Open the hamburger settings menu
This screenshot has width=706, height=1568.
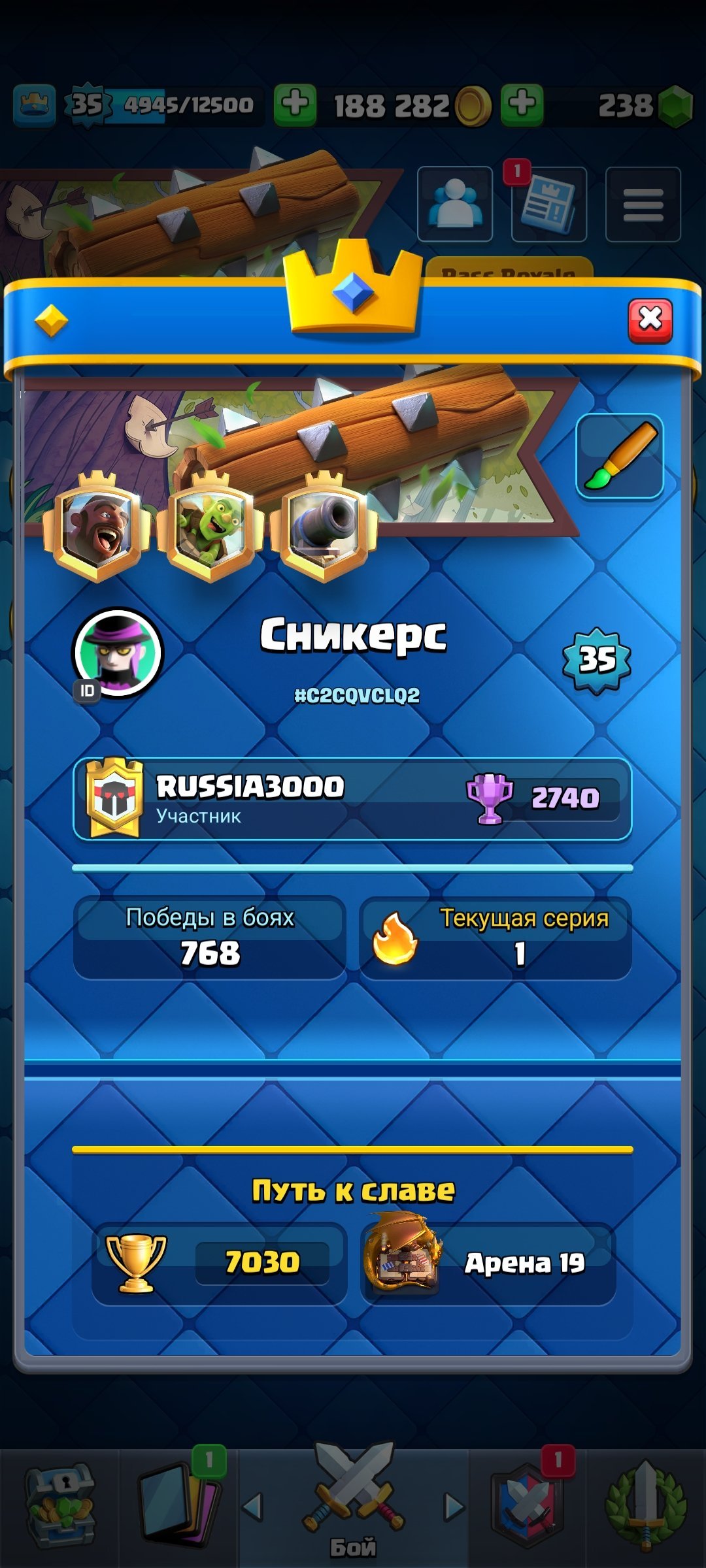click(x=644, y=203)
